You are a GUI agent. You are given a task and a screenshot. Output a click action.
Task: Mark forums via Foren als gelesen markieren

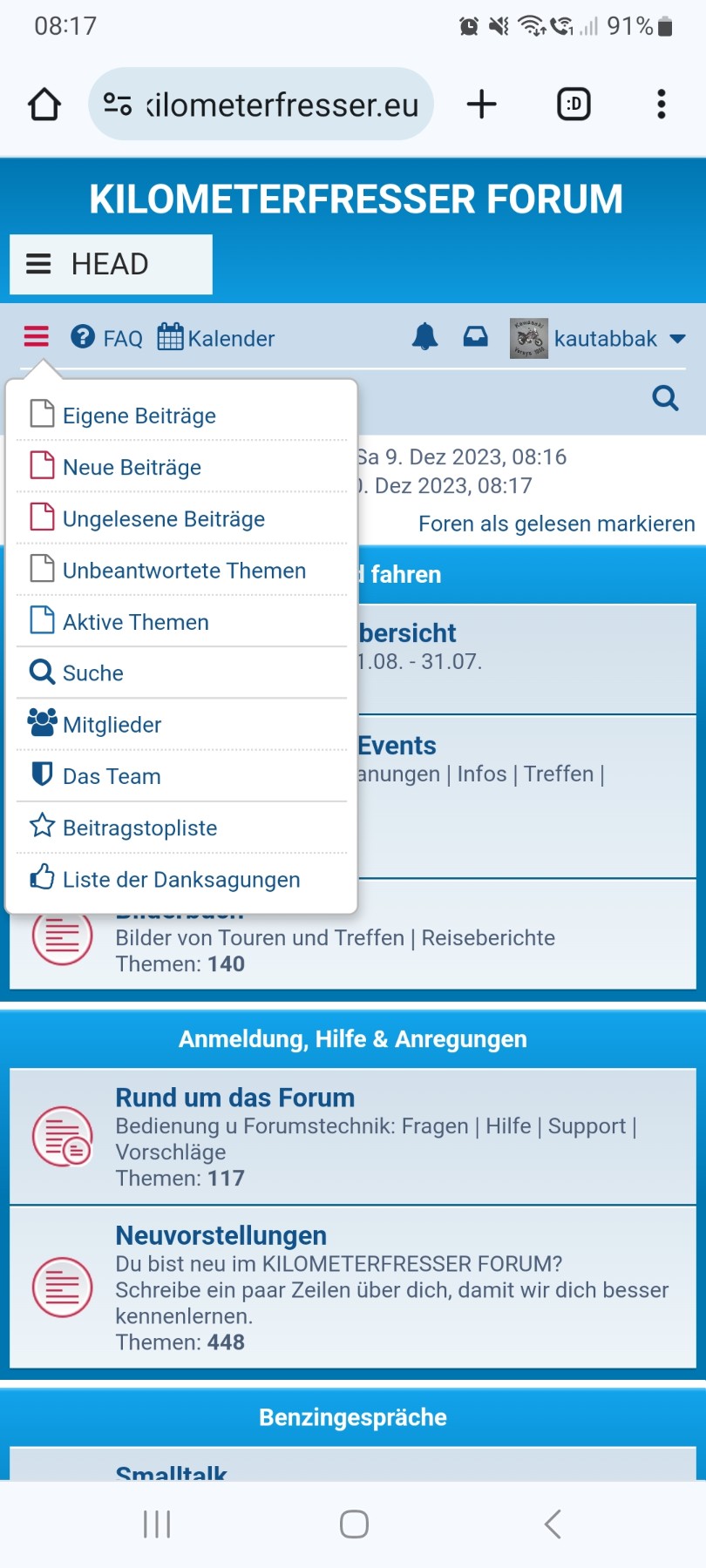pyautogui.click(x=556, y=524)
